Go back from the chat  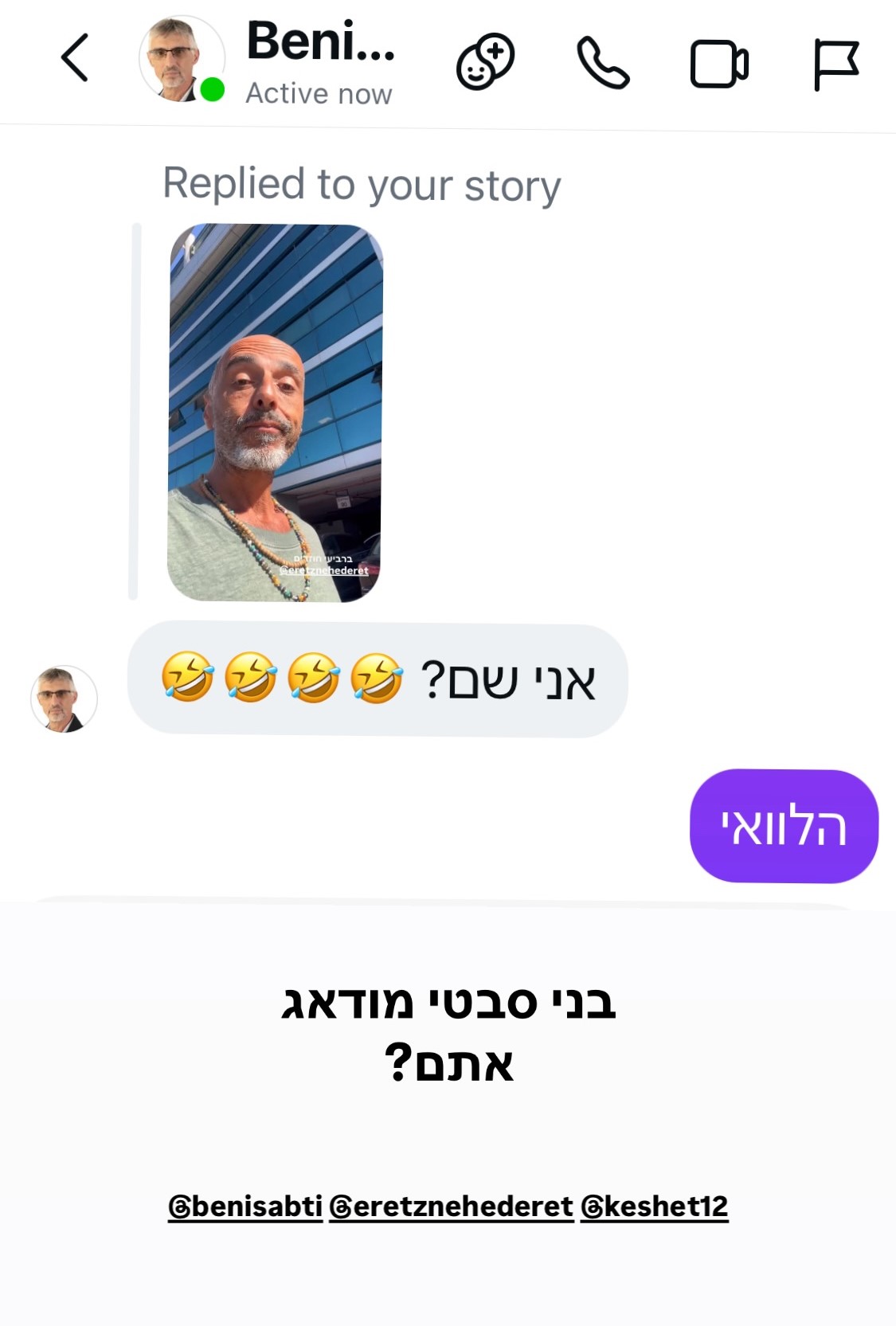74,58
